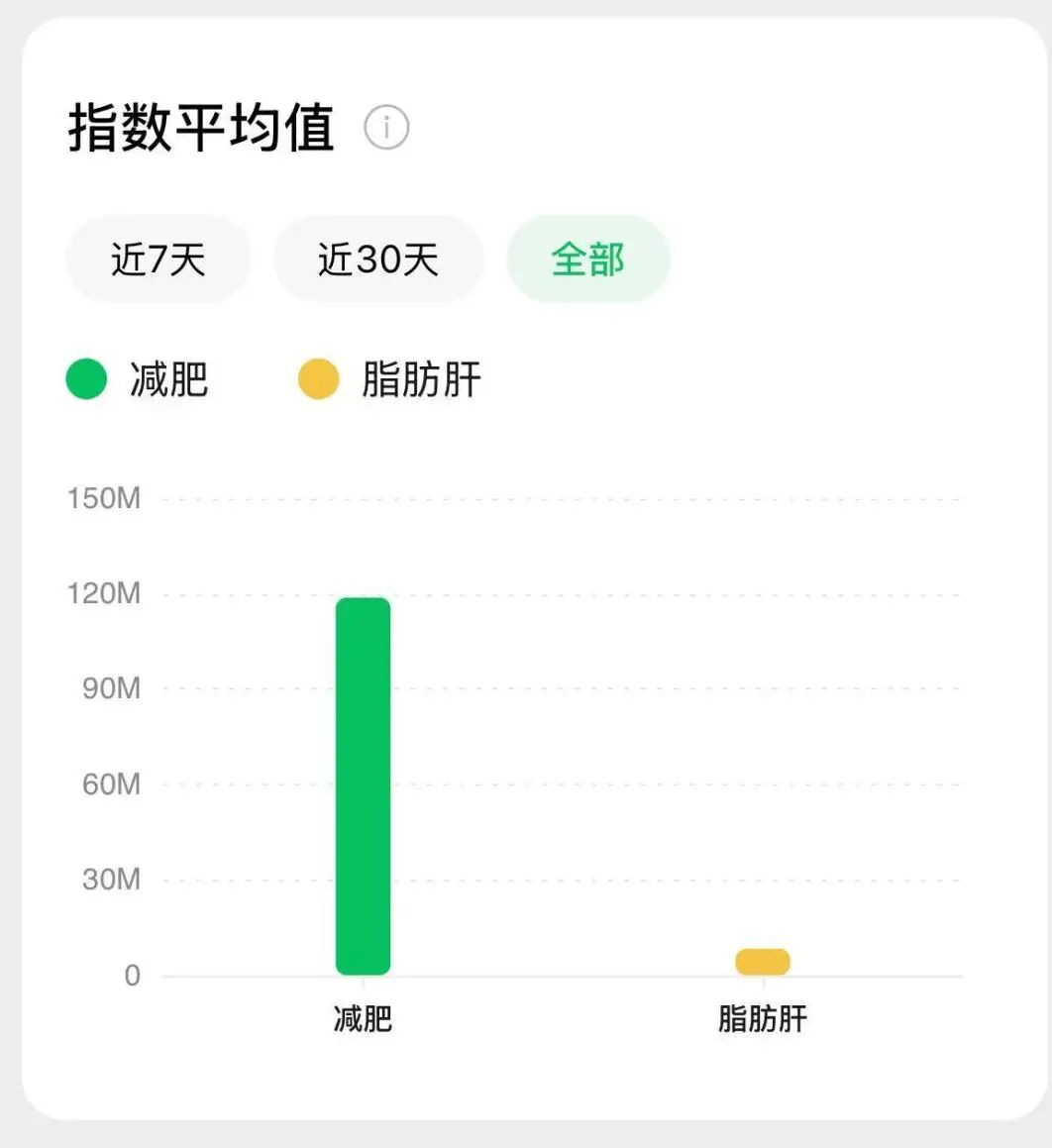
Task: Open the info icon beside 指数平均值
Action: (386, 128)
